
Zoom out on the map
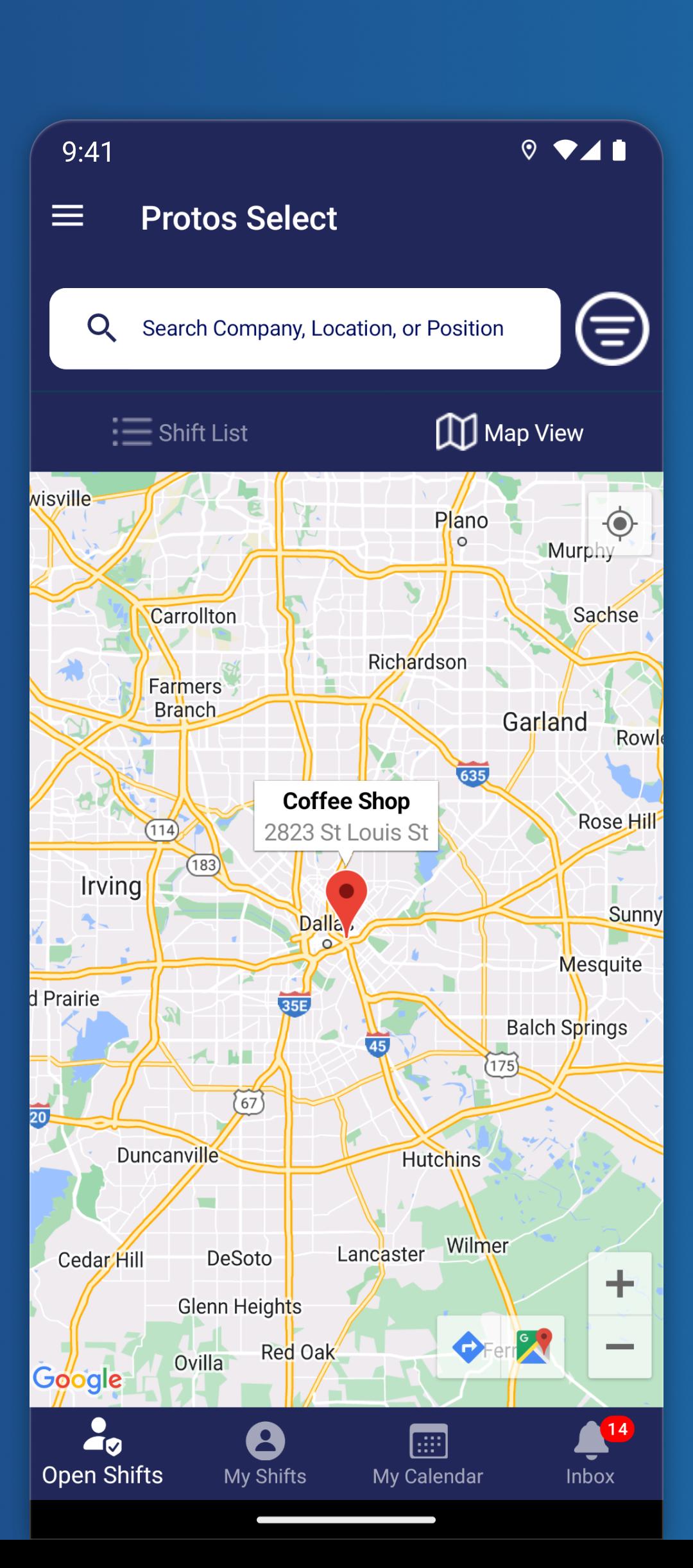point(620,1347)
